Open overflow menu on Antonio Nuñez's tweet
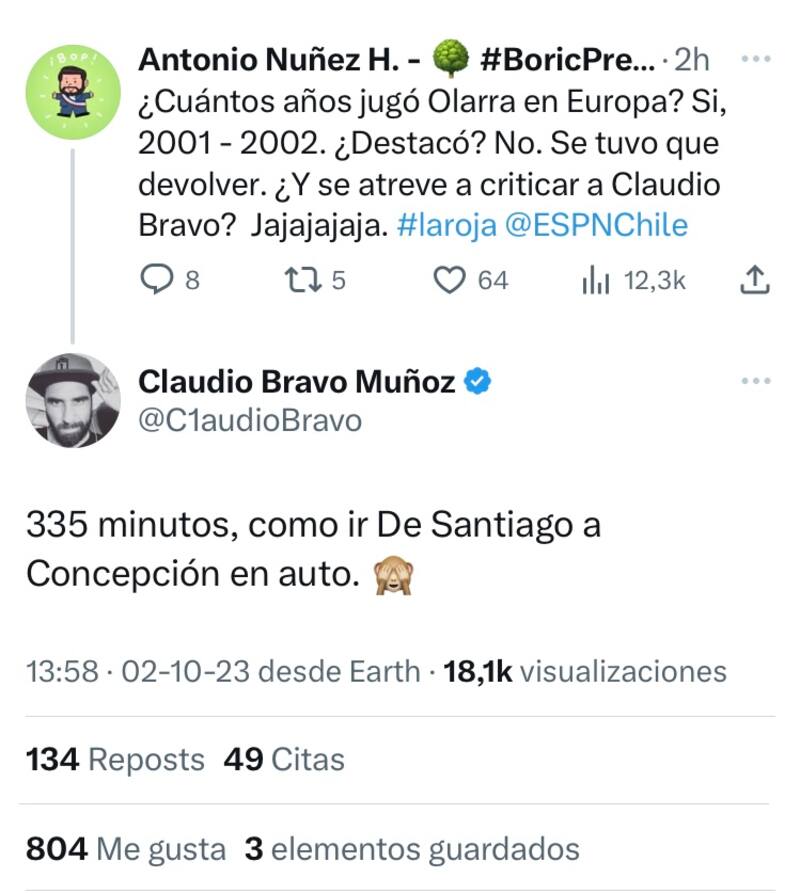The width and height of the screenshot is (800, 894). (x=755, y=59)
